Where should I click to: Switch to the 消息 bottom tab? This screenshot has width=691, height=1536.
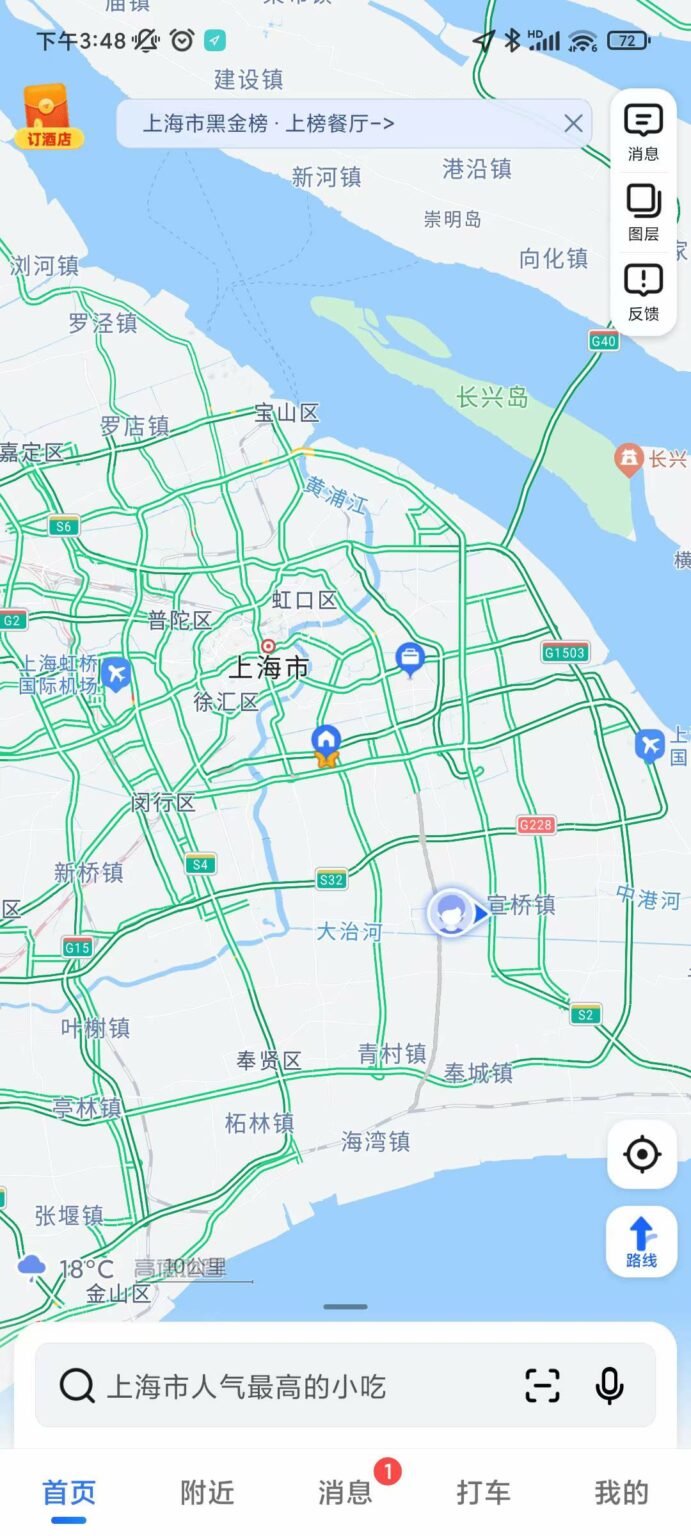pyautogui.click(x=346, y=1493)
